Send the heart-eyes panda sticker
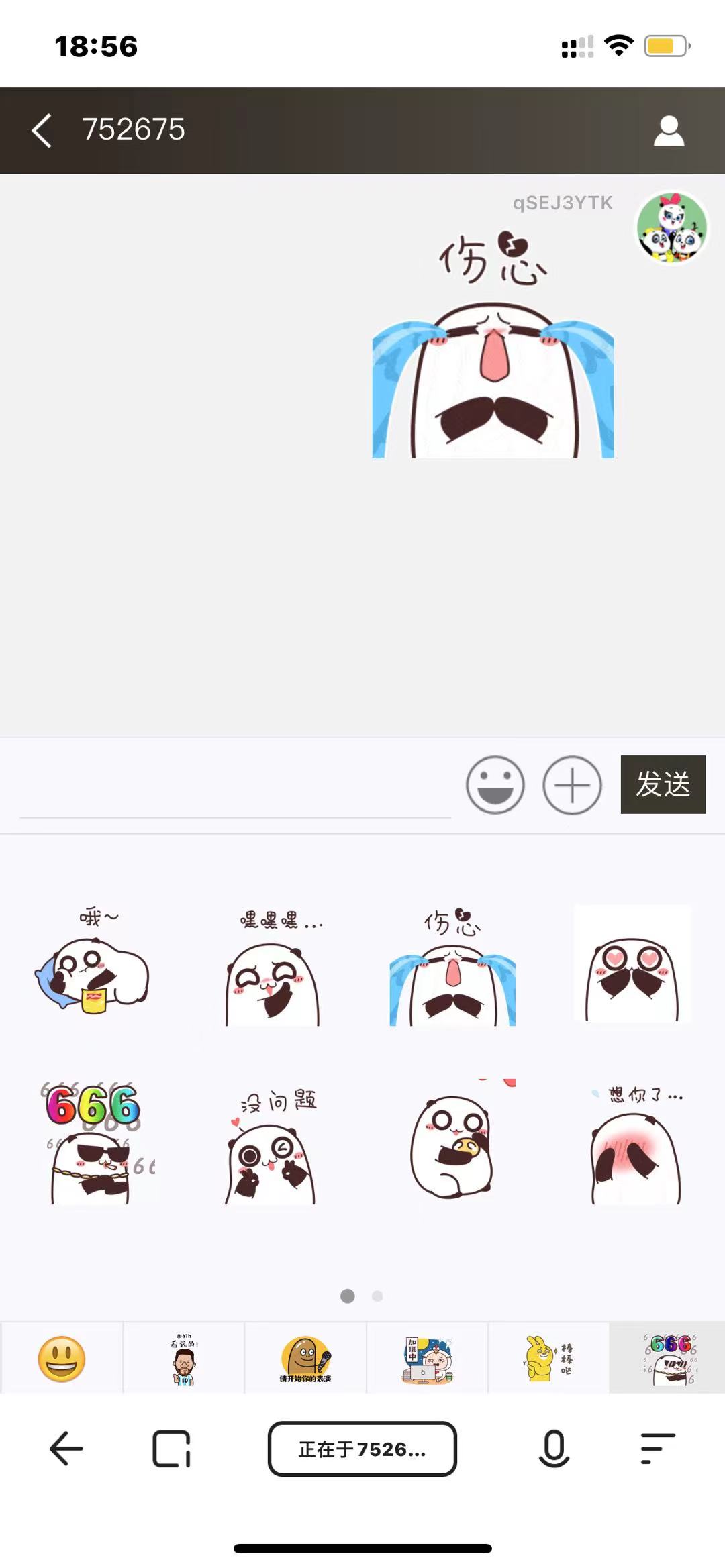725x1568 pixels. coord(632,965)
